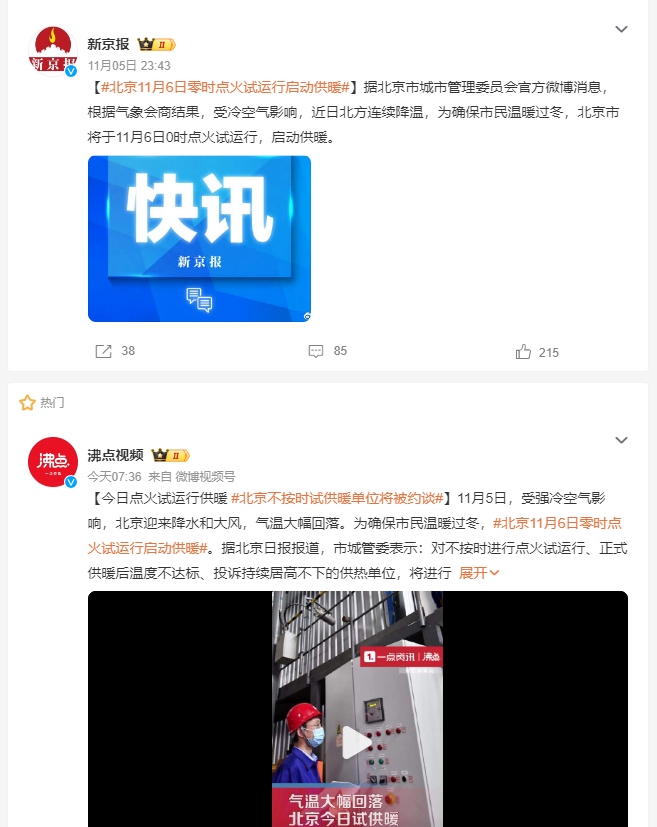Open 新京报 profile avatar
The width and height of the screenshot is (657, 827).
coord(53,51)
